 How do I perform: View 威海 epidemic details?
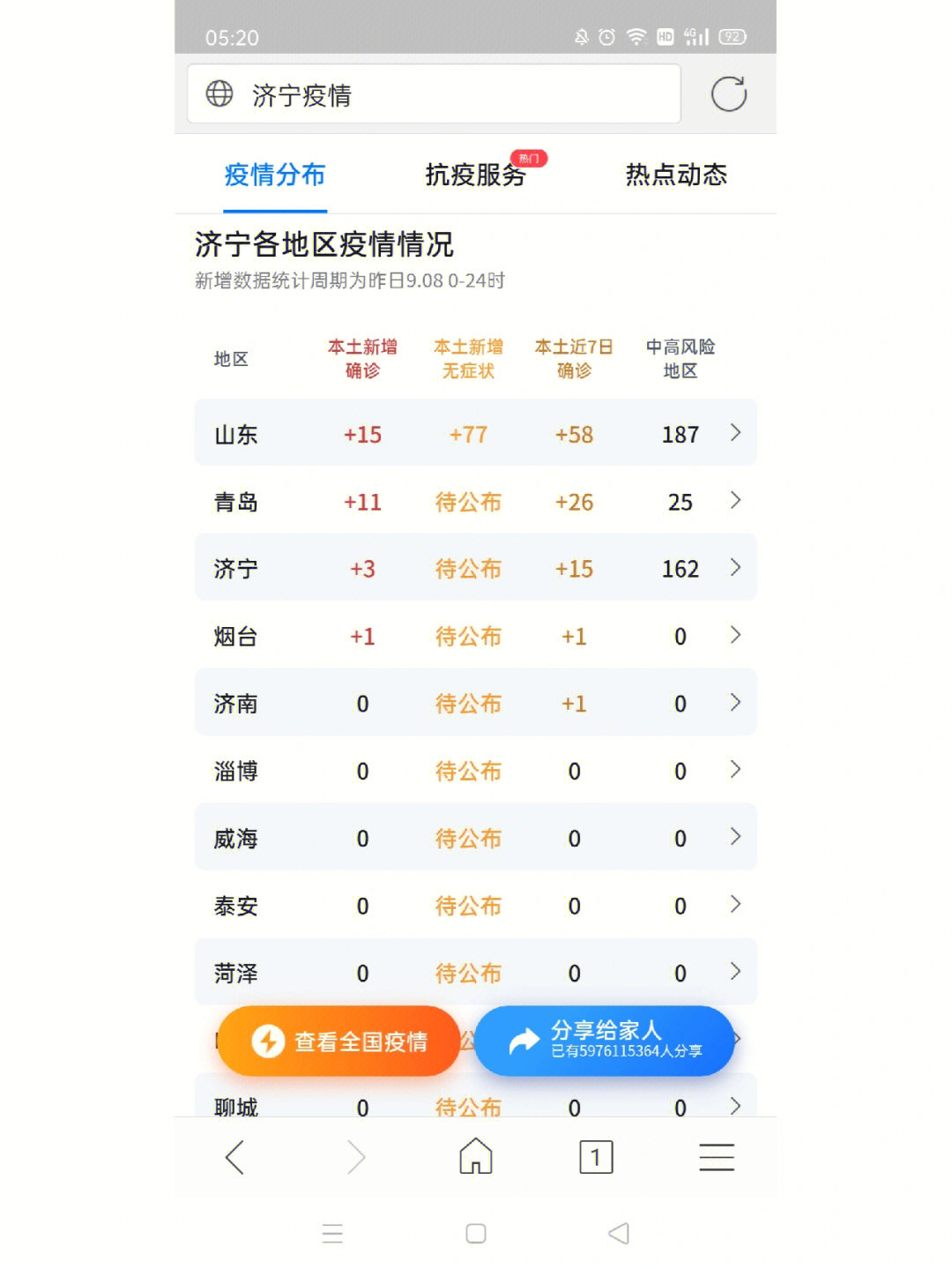pos(475,838)
